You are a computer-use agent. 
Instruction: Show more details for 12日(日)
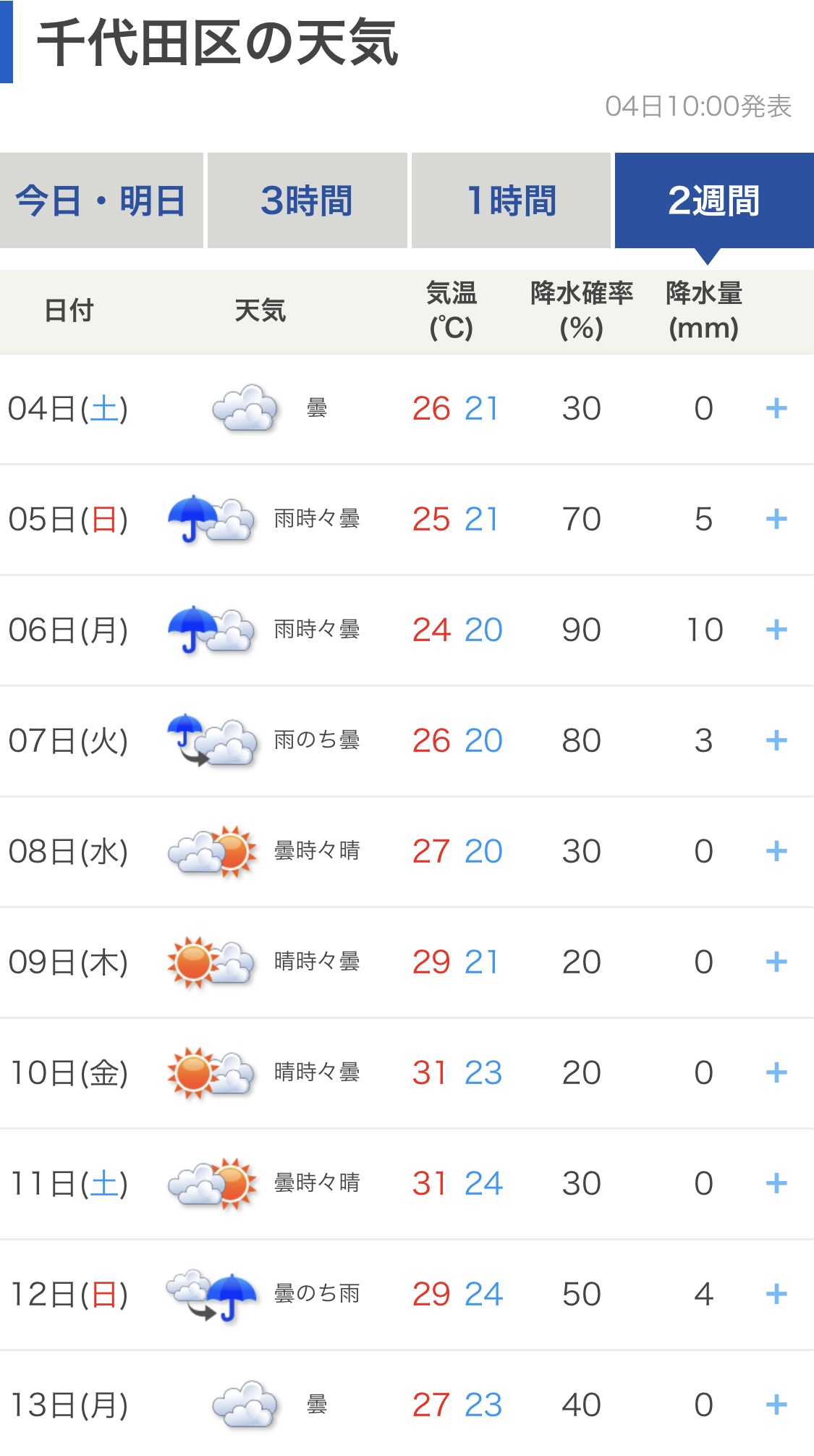tap(776, 1294)
